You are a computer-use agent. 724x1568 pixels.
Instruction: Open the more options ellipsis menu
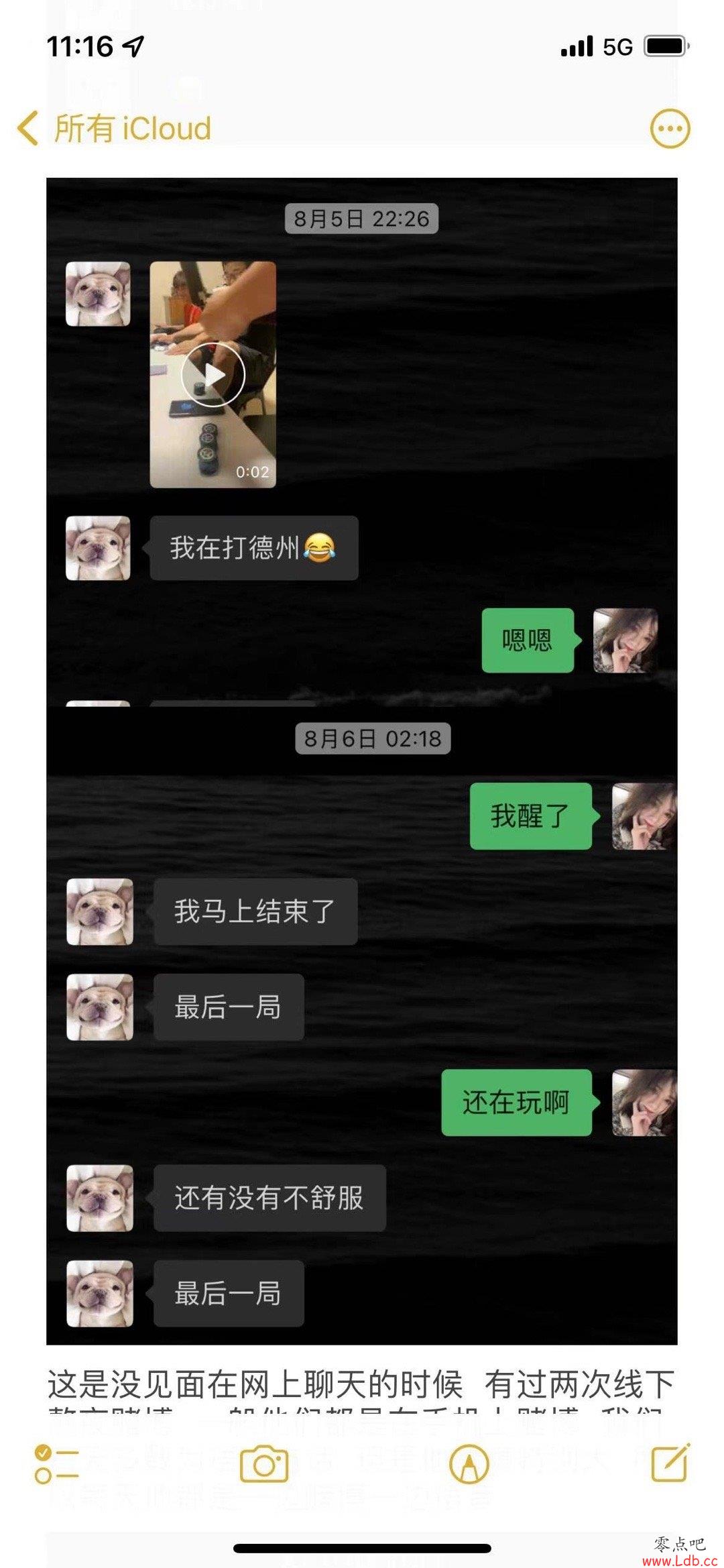[670, 128]
